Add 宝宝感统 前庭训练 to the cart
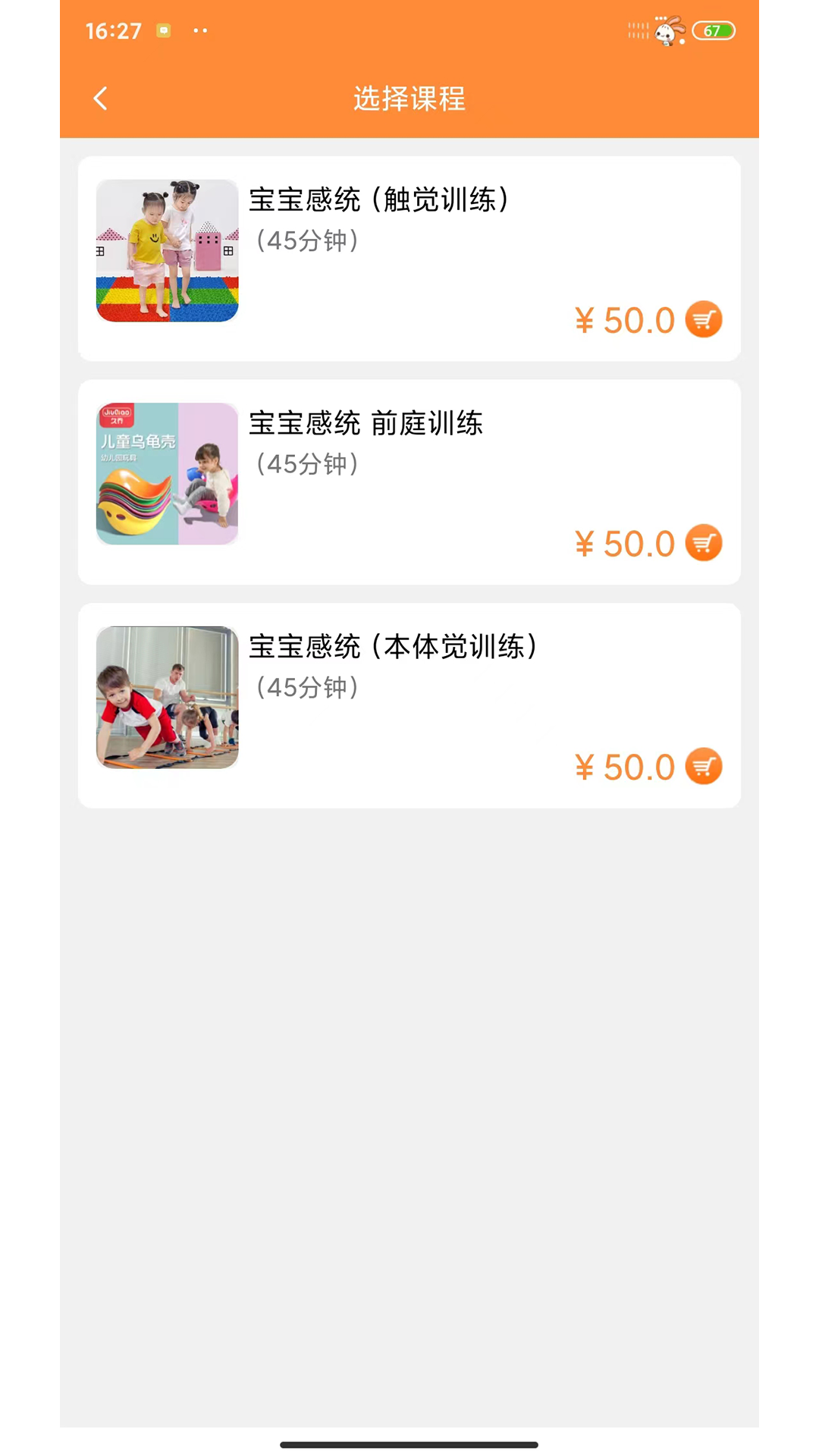Viewport: 819px width, 1456px height. click(704, 543)
